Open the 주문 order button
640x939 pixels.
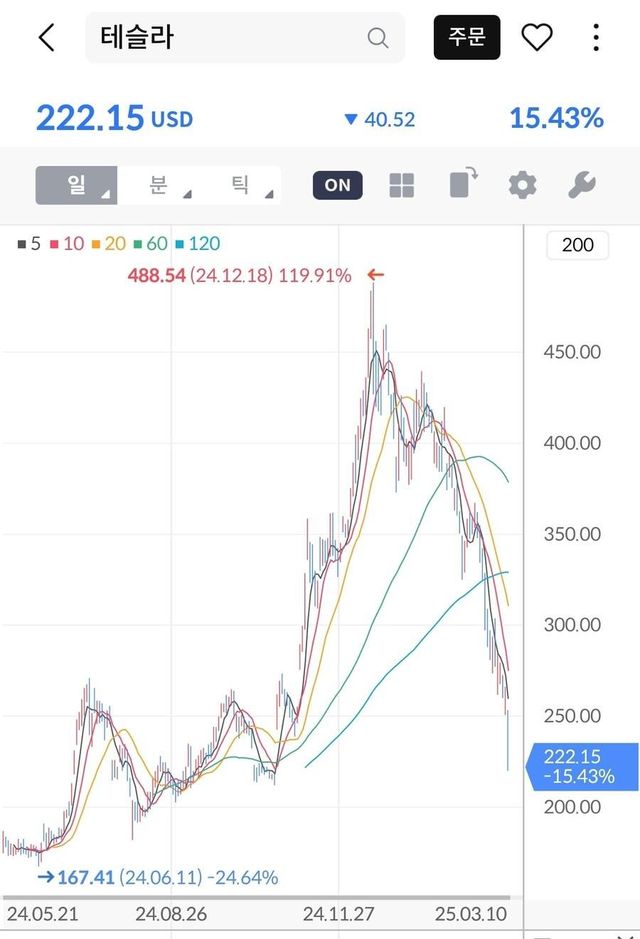(x=466, y=38)
